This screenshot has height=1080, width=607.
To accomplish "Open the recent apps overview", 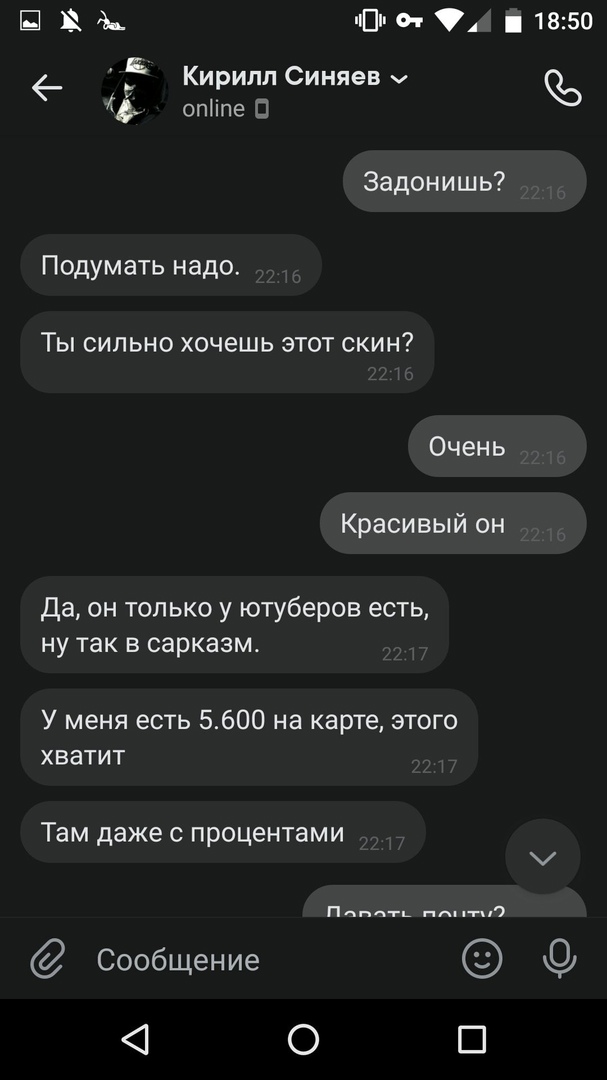I will pos(472,1039).
